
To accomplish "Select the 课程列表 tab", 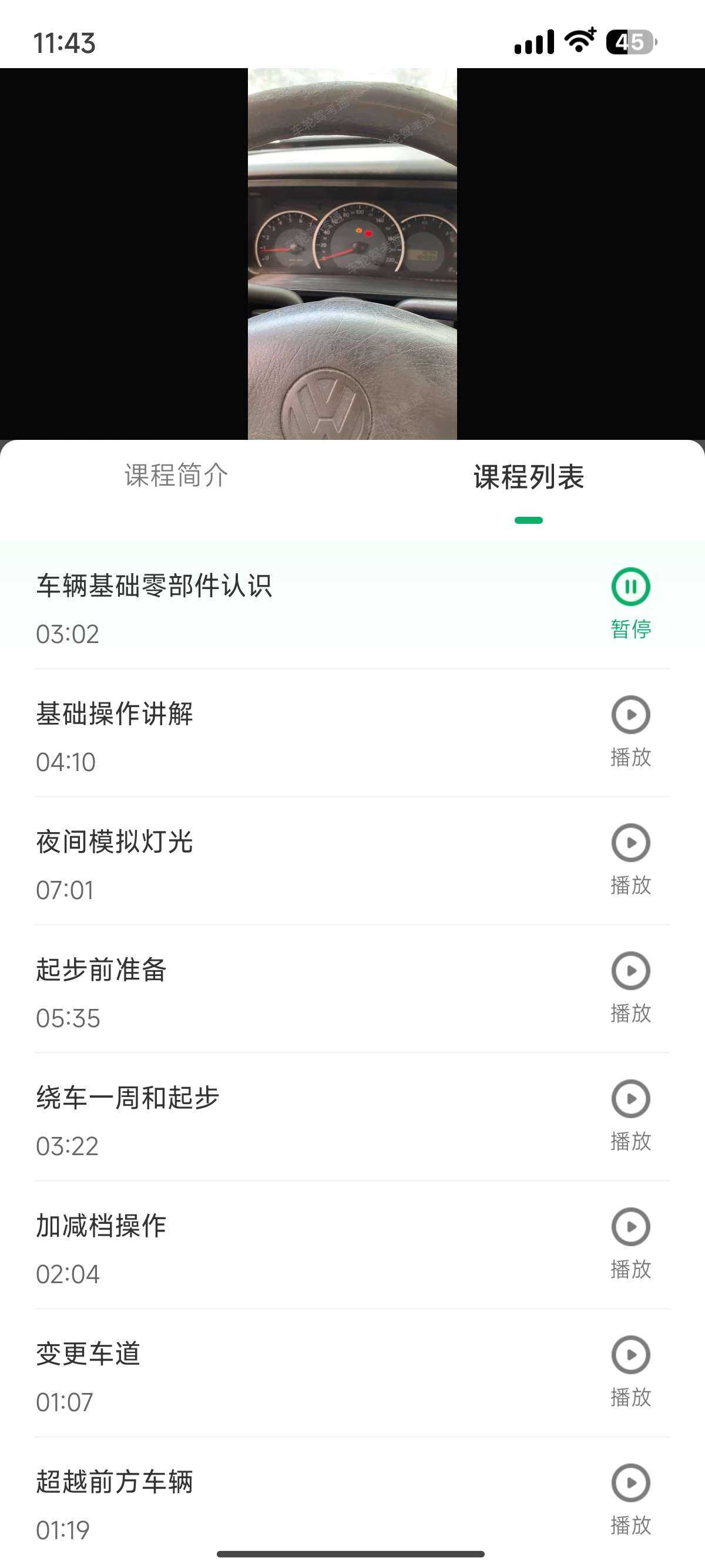I will click(x=528, y=477).
